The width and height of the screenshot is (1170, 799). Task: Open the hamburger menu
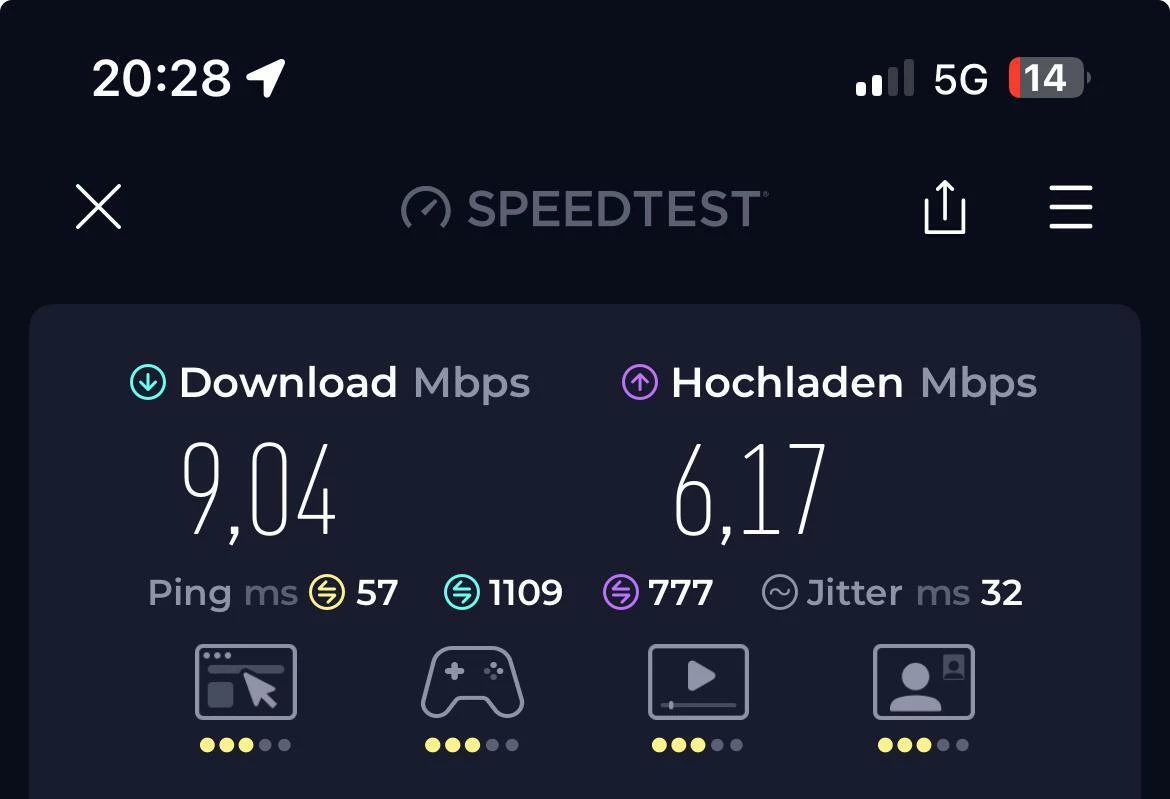click(x=1070, y=208)
